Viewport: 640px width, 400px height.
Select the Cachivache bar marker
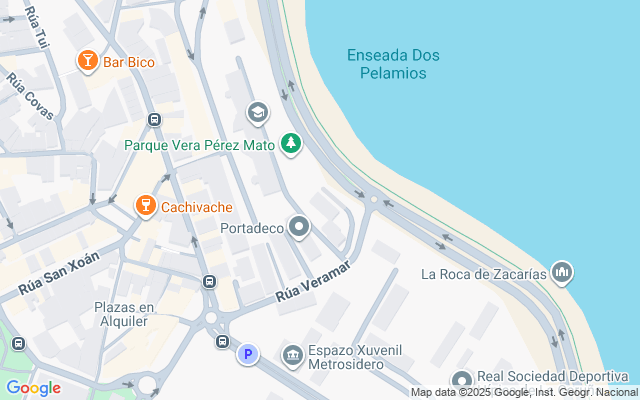(146, 206)
